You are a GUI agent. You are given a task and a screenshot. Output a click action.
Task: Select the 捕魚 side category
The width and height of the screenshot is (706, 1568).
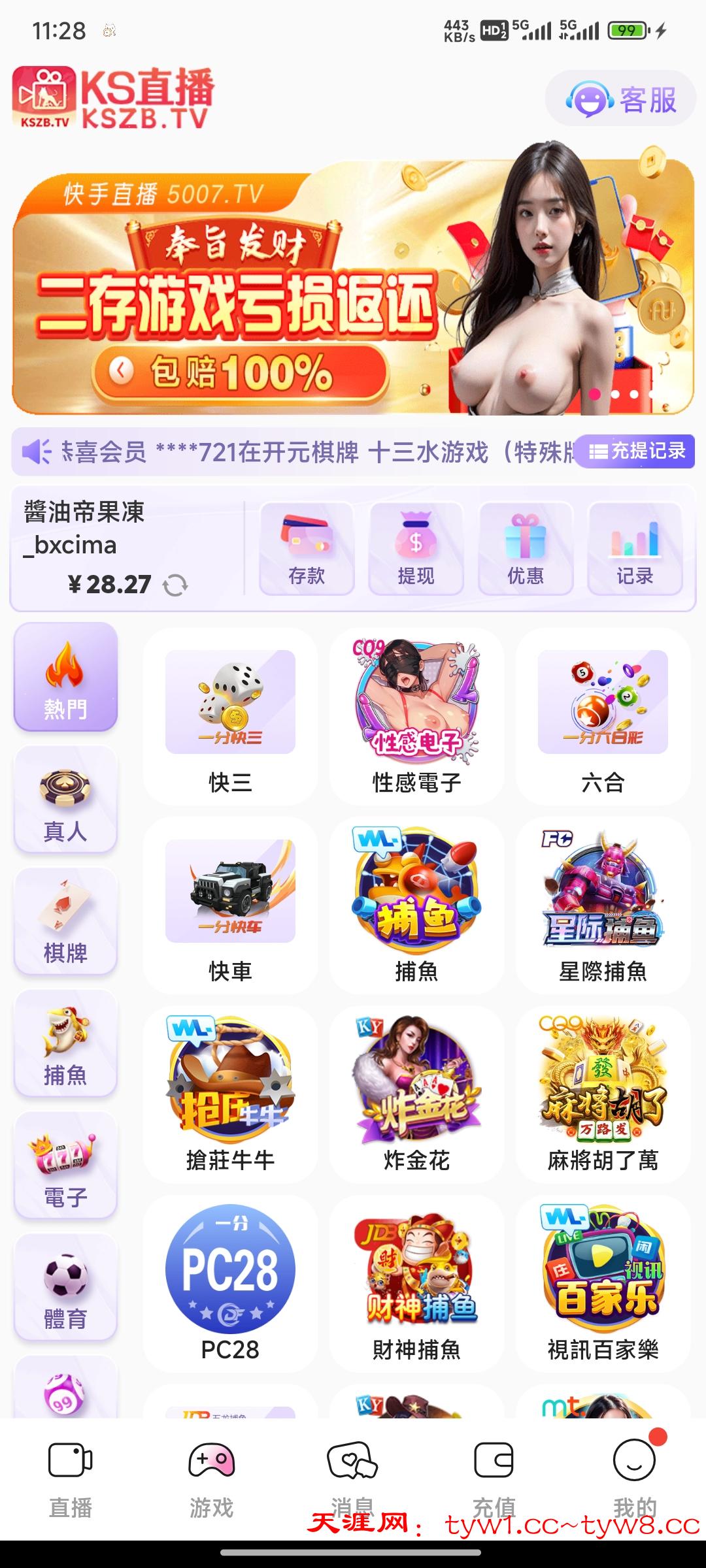pyautogui.click(x=65, y=1043)
